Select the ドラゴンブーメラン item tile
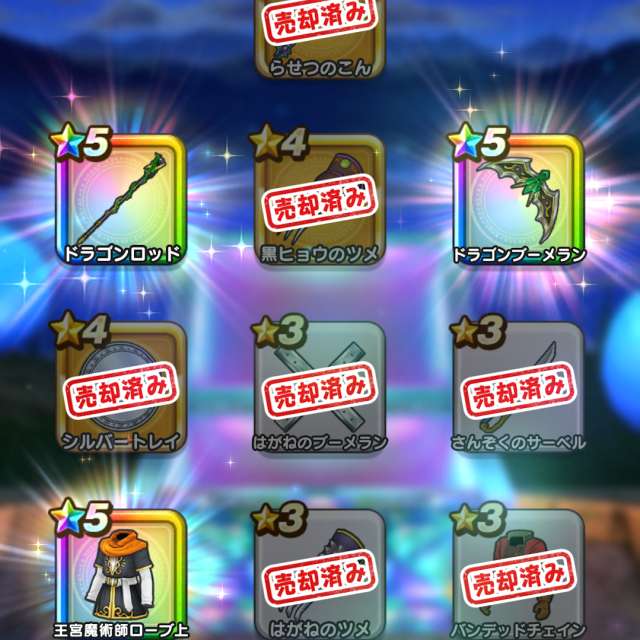Screen dimensions: 640x640 [x=519, y=200]
